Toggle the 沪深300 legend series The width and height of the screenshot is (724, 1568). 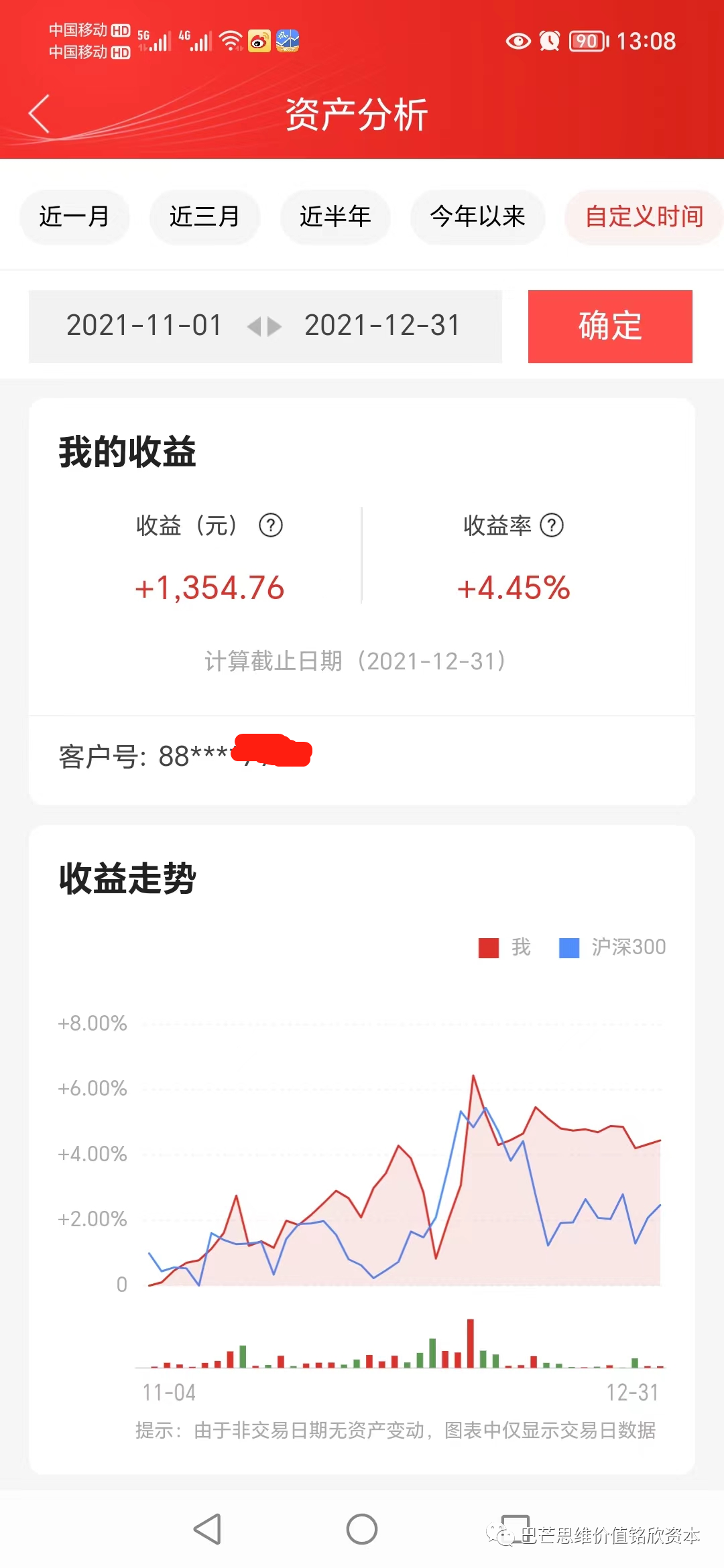coord(613,947)
